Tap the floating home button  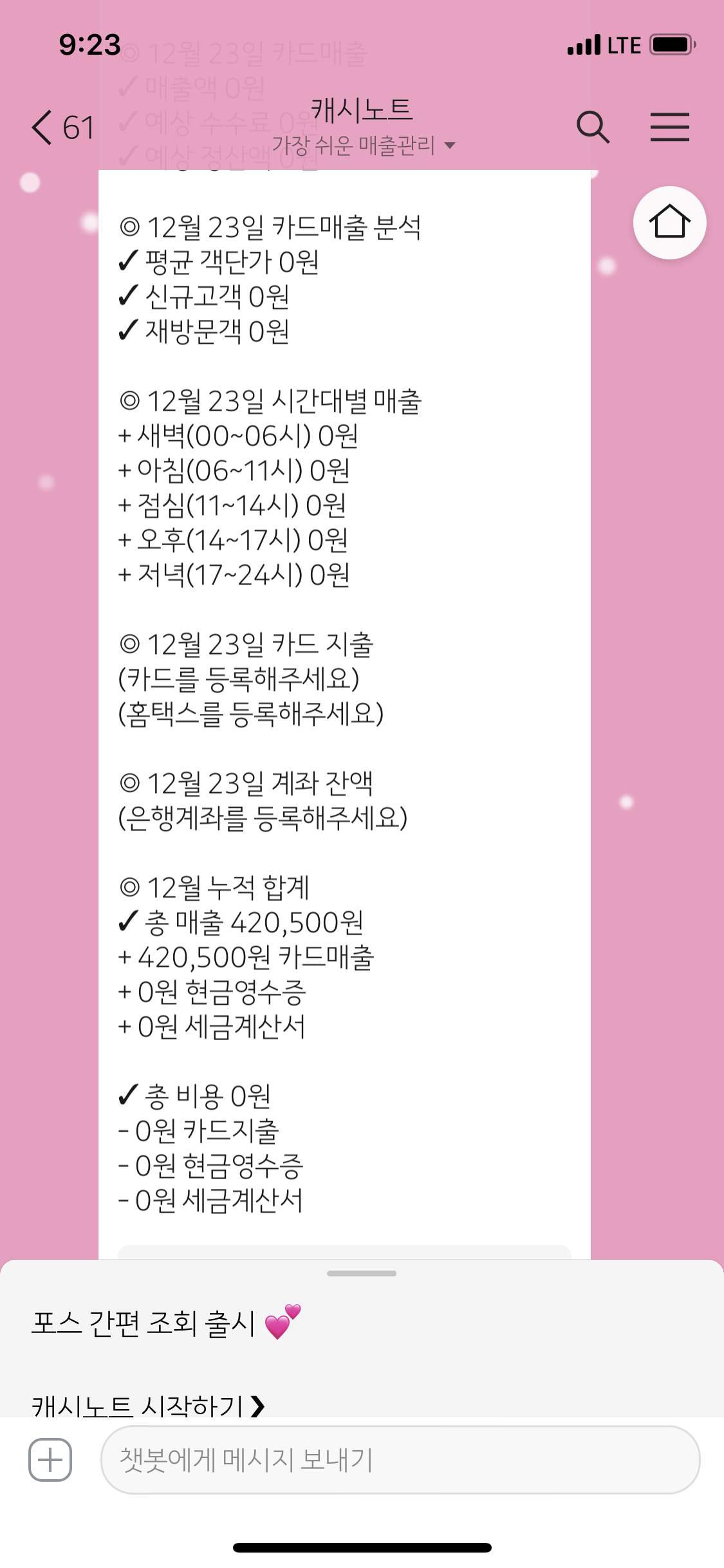[x=669, y=223]
